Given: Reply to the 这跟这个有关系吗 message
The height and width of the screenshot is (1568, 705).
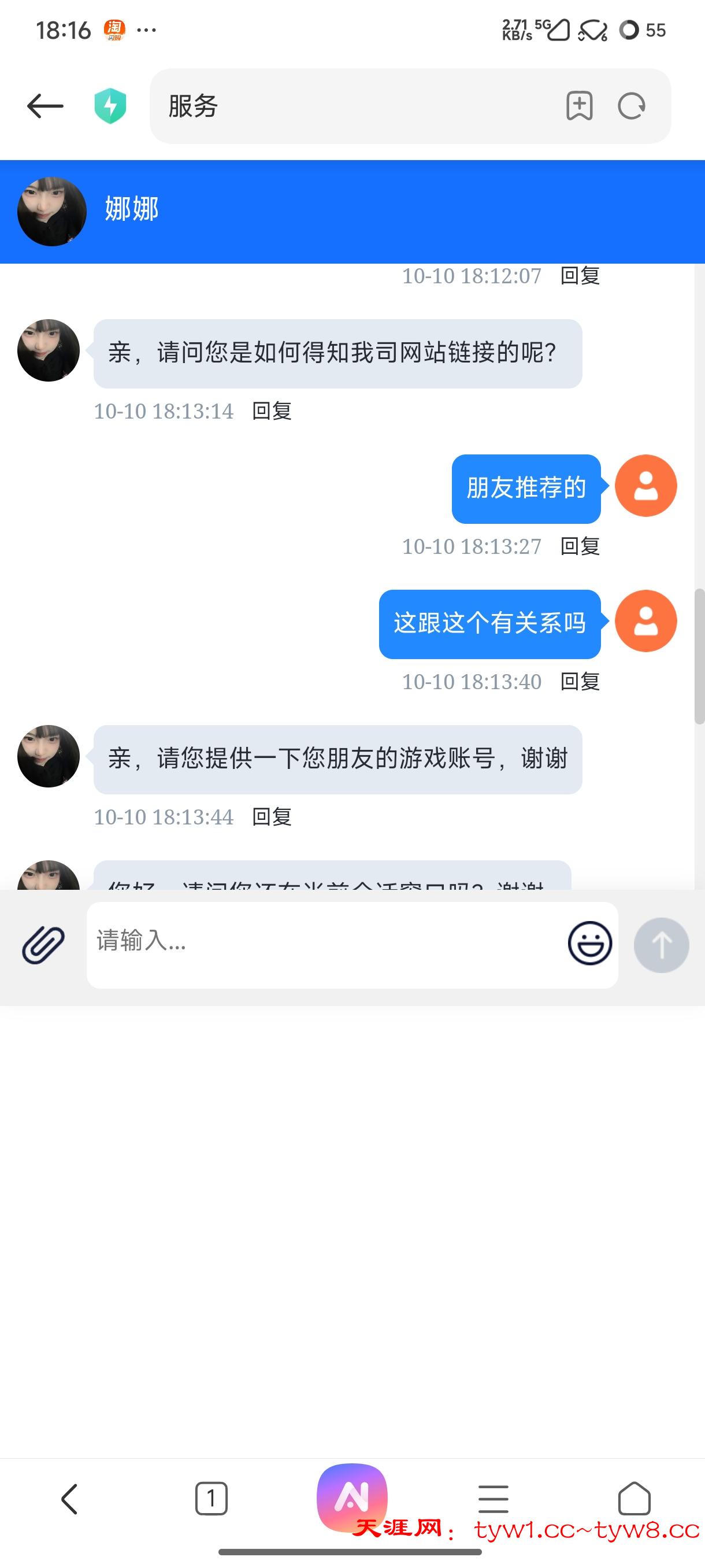Looking at the screenshot, I should click(580, 681).
